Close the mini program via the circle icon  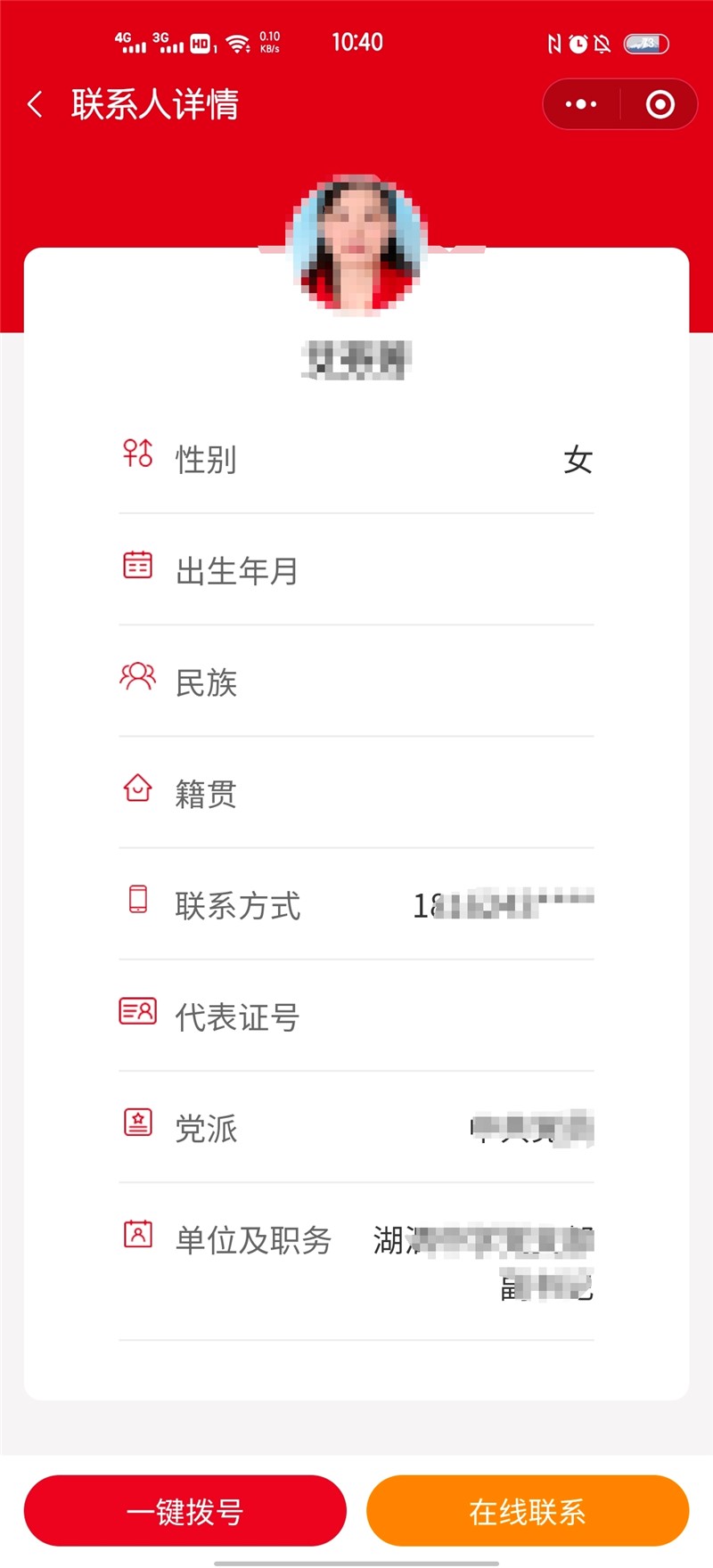tap(660, 105)
